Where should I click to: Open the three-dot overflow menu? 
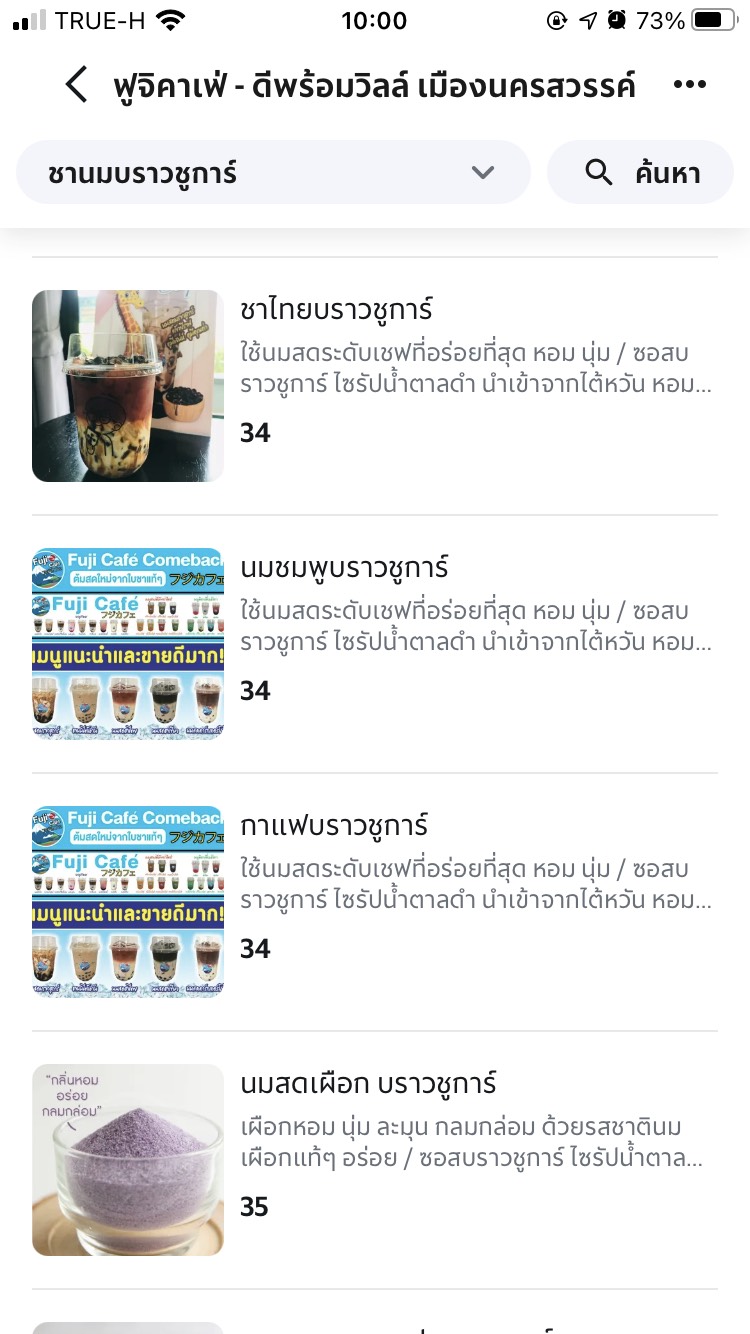click(x=689, y=85)
